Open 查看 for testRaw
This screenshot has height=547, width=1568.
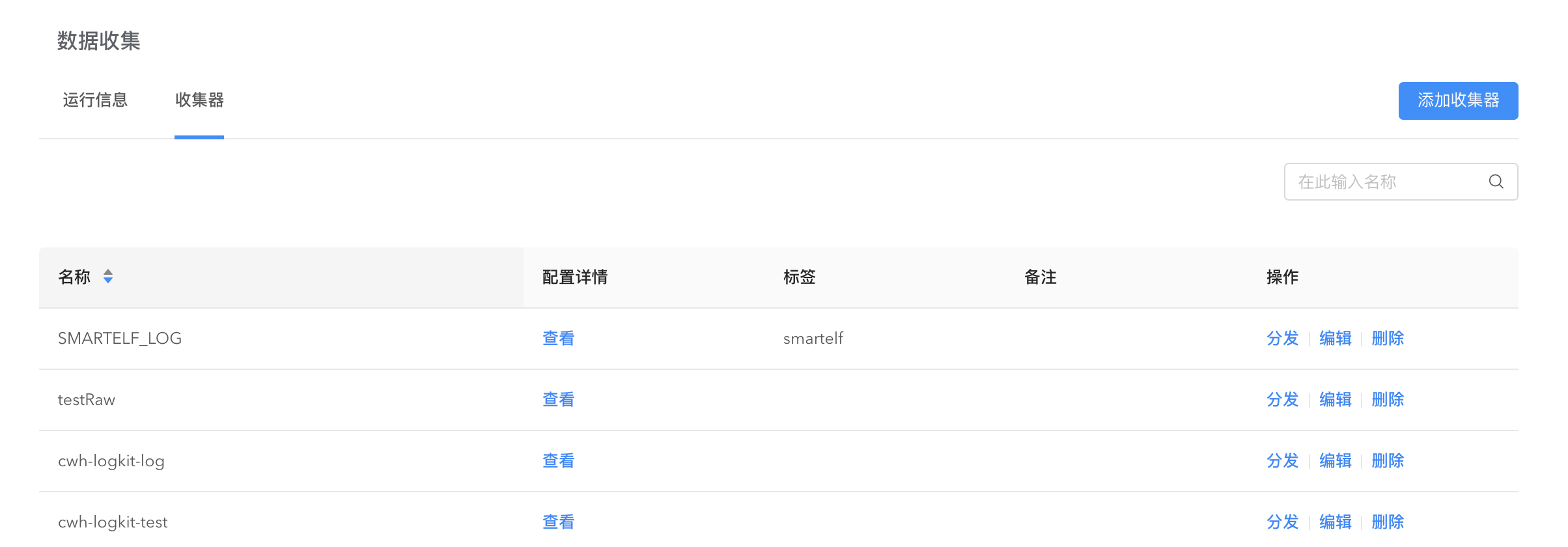(x=558, y=400)
